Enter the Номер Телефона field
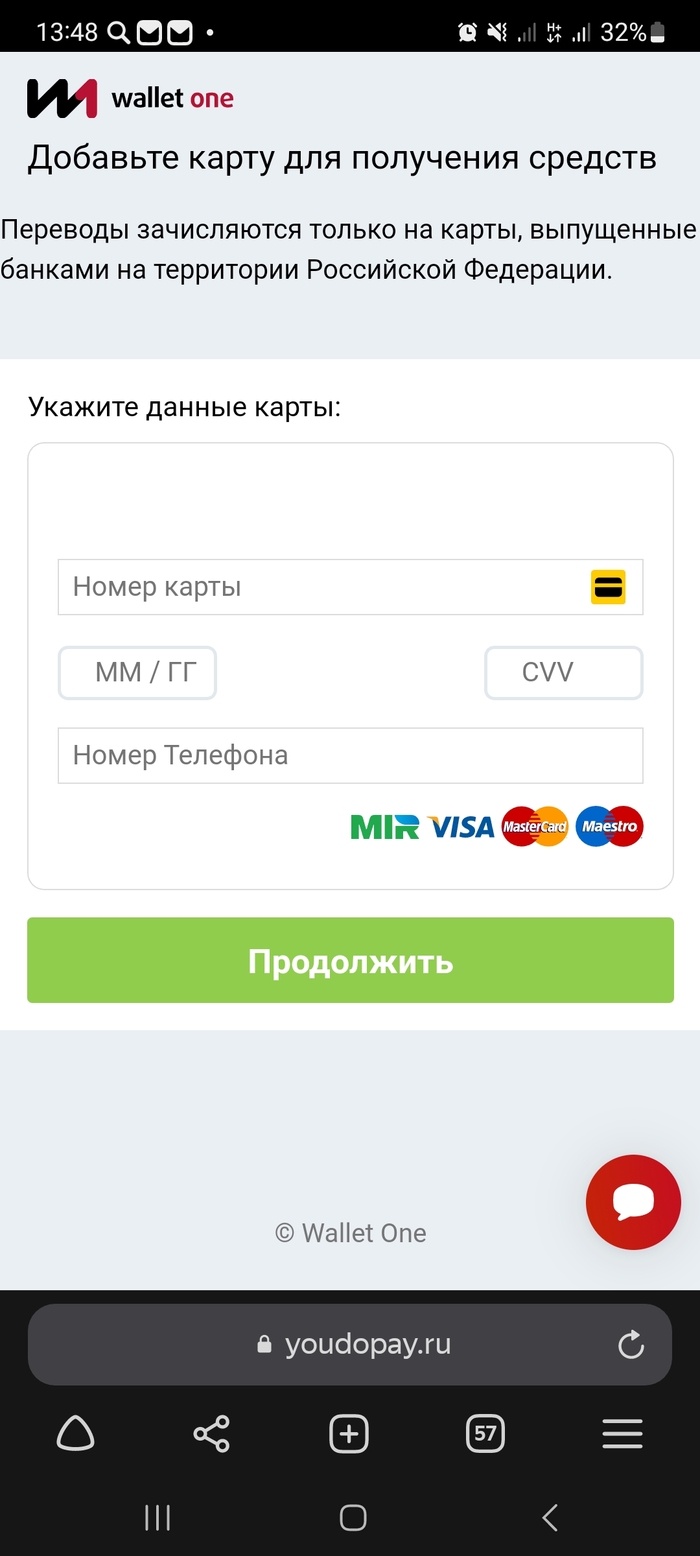 (350, 755)
